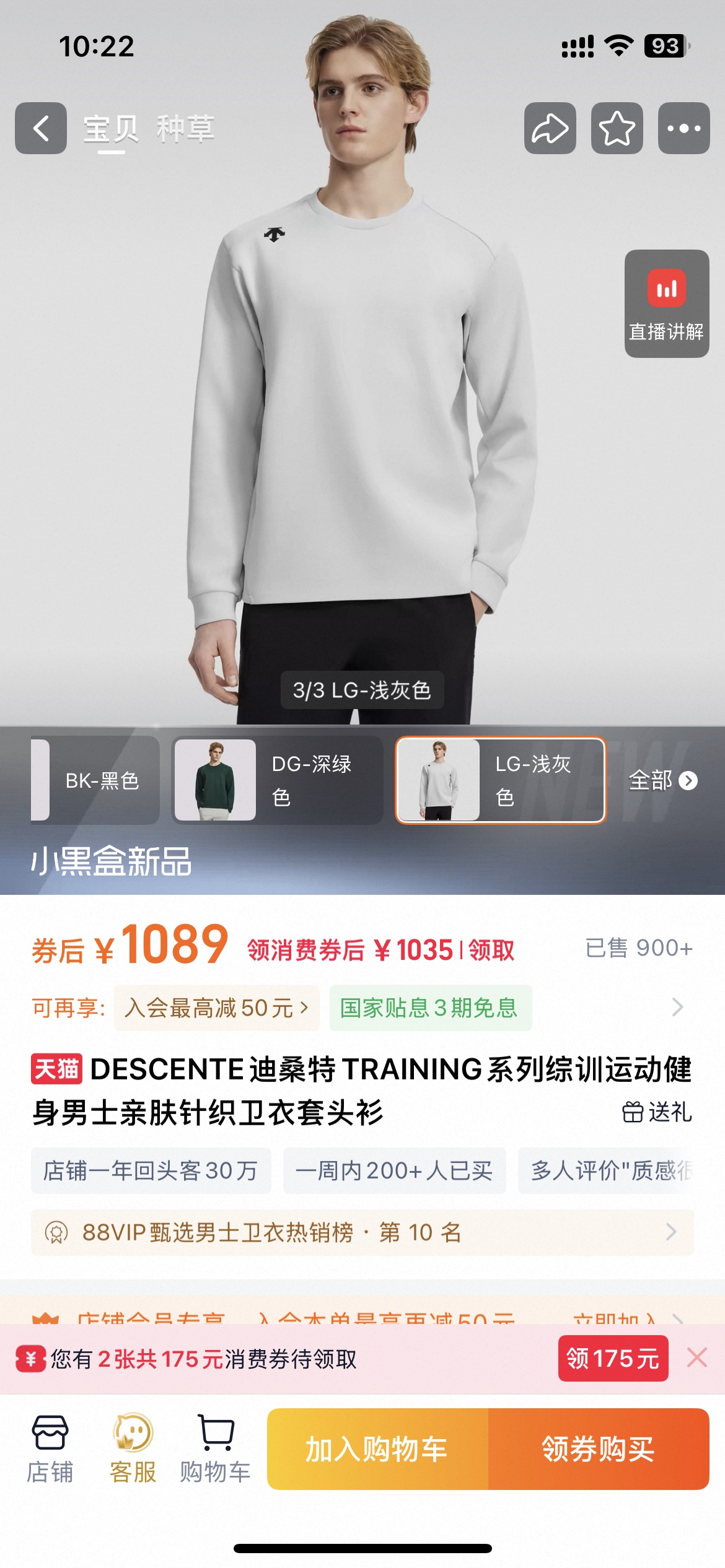The image size is (725, 1568).
Task: Select the DG-深绿色 color option
Action: tap(277, 780)
